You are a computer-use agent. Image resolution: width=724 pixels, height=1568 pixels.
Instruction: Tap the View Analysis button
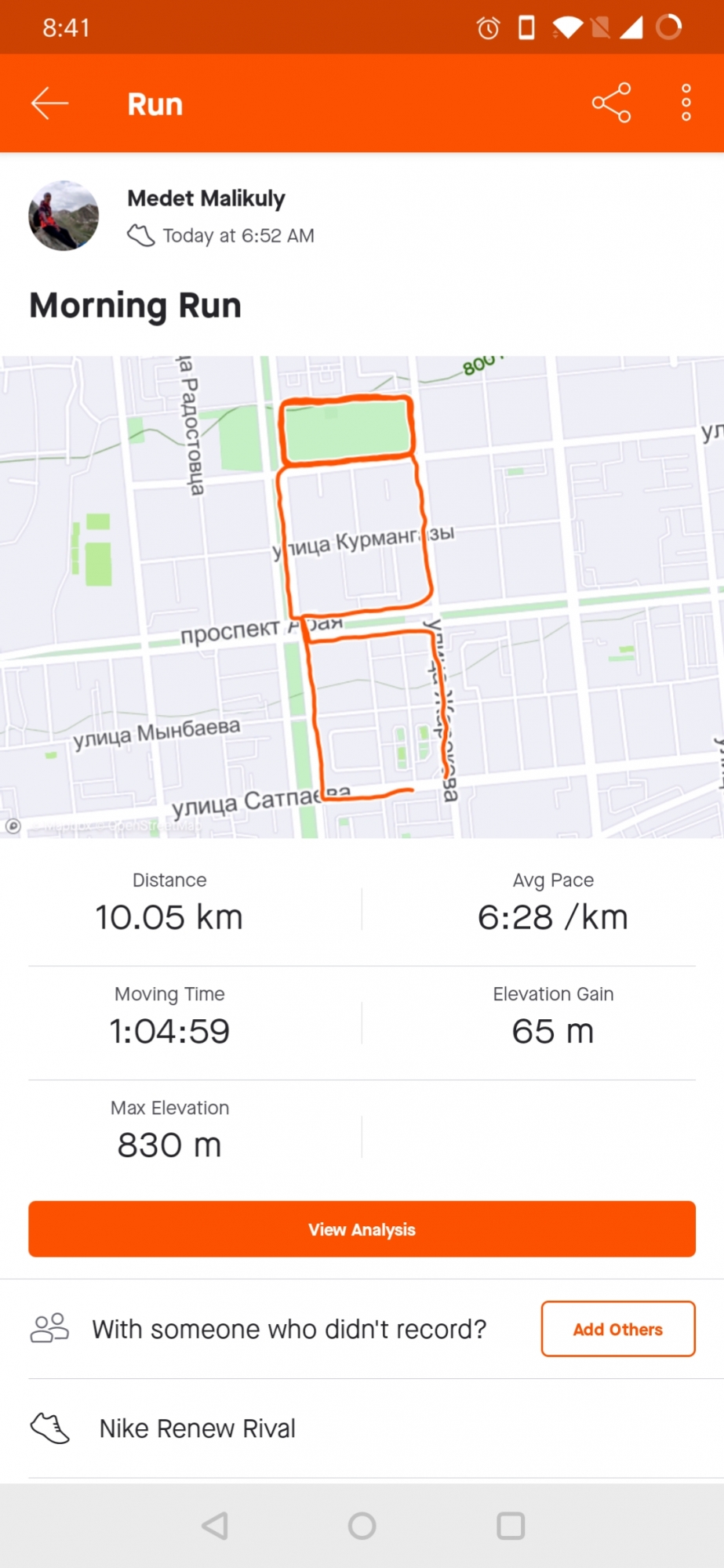[362, 1229]
